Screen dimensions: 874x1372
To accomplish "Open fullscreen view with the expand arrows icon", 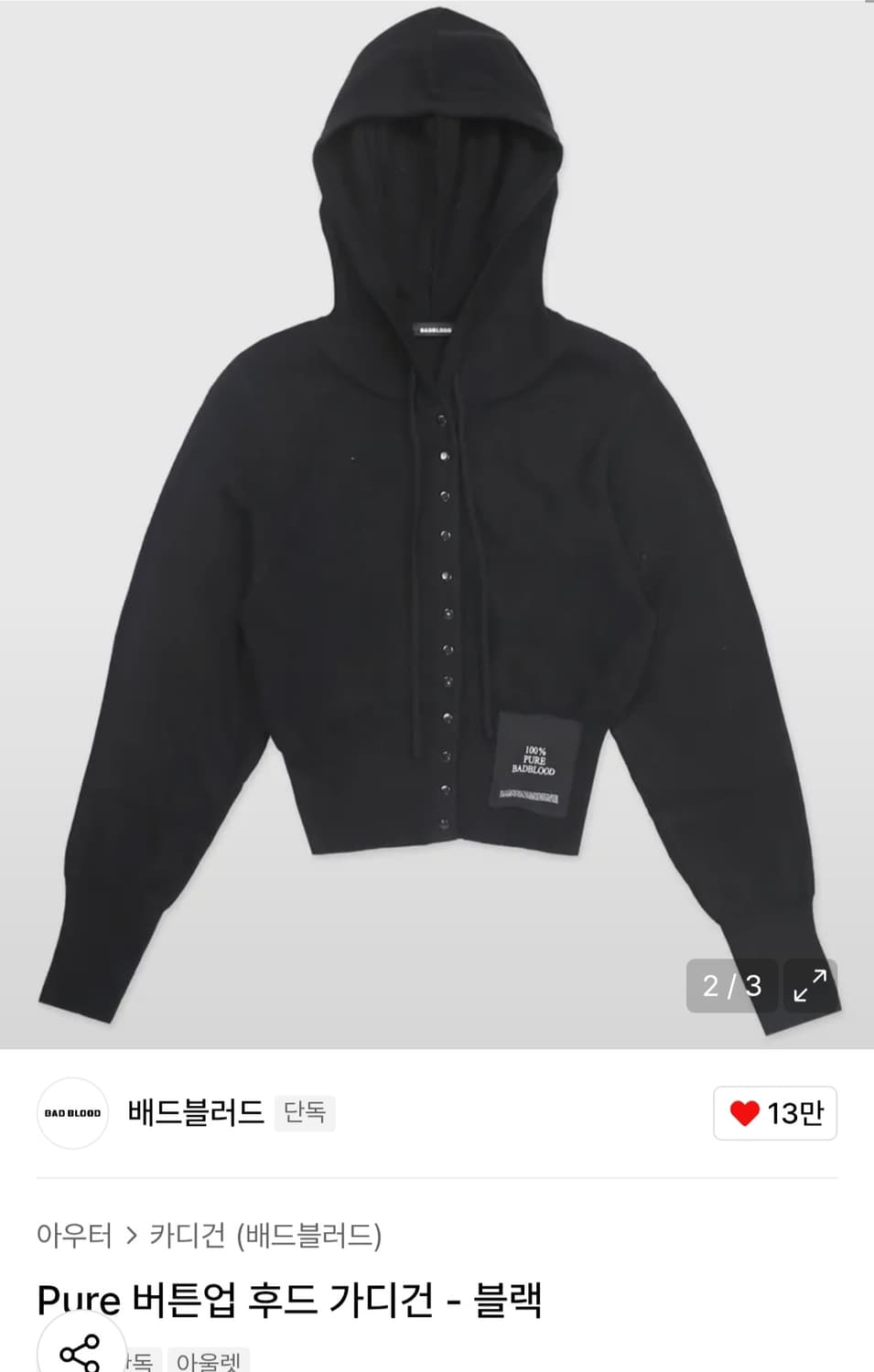I will [811, 986].
